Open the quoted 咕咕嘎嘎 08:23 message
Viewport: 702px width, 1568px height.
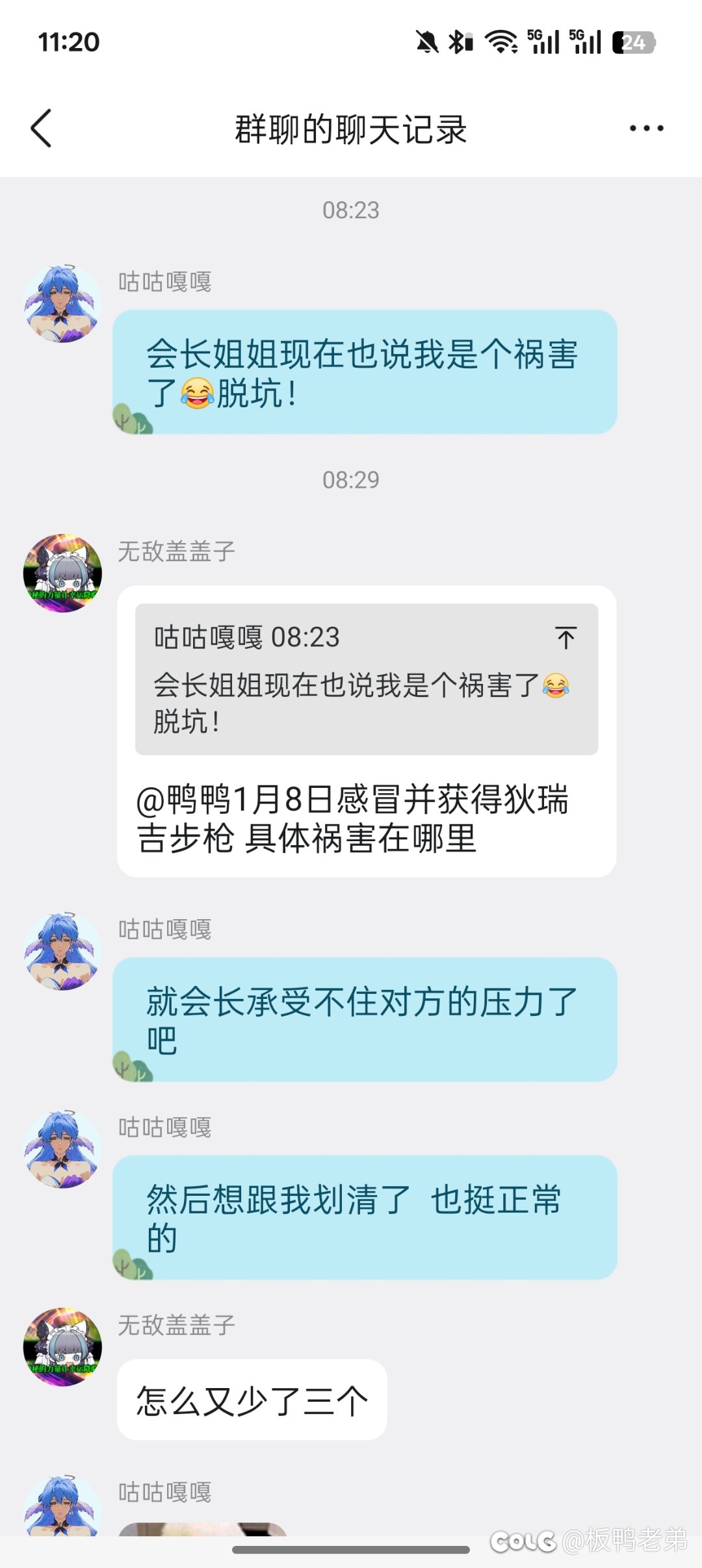(x=351, y=679)
